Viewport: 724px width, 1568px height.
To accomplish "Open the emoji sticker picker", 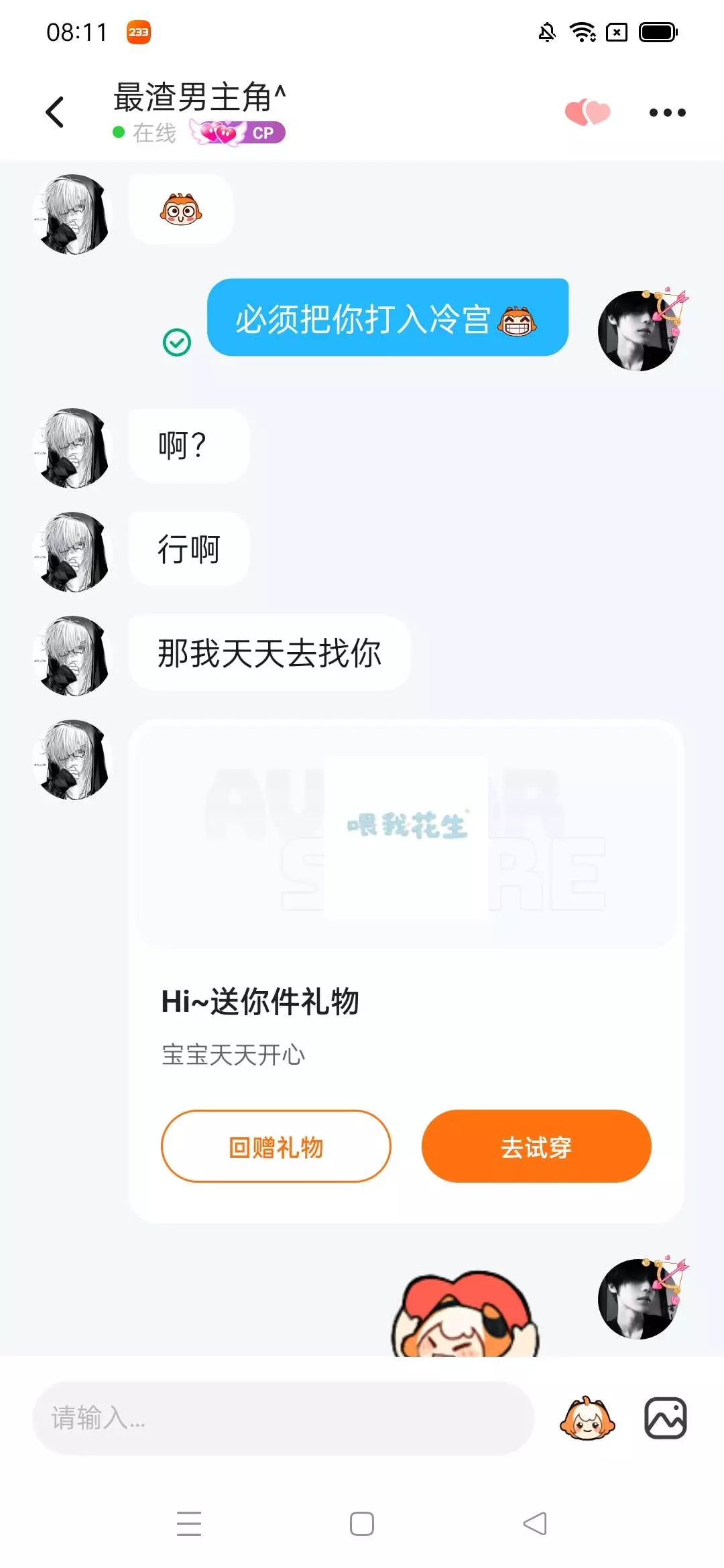I will (x=587, y=1418).
